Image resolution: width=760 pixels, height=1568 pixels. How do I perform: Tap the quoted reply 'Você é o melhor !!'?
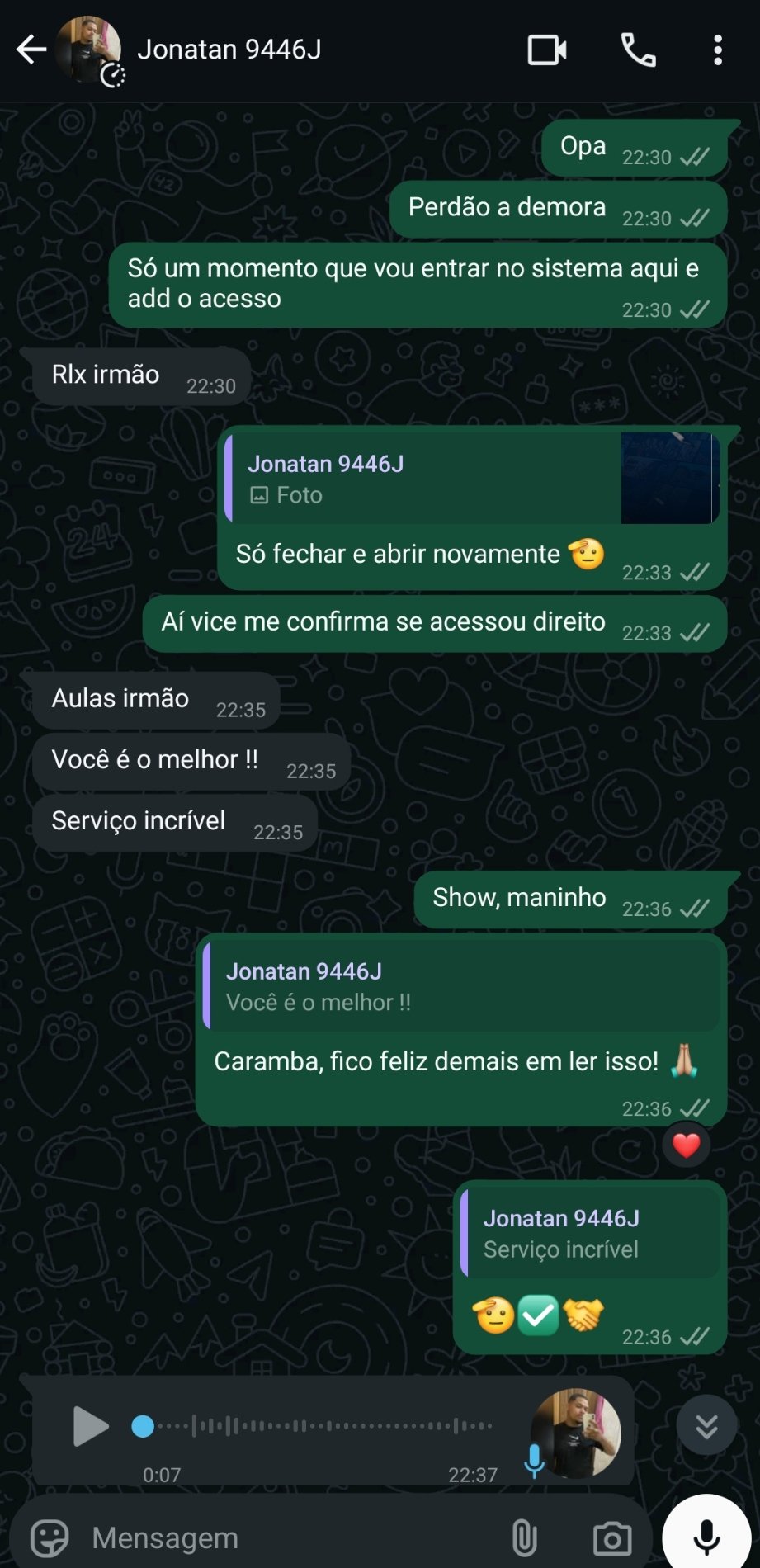[462, 986]
